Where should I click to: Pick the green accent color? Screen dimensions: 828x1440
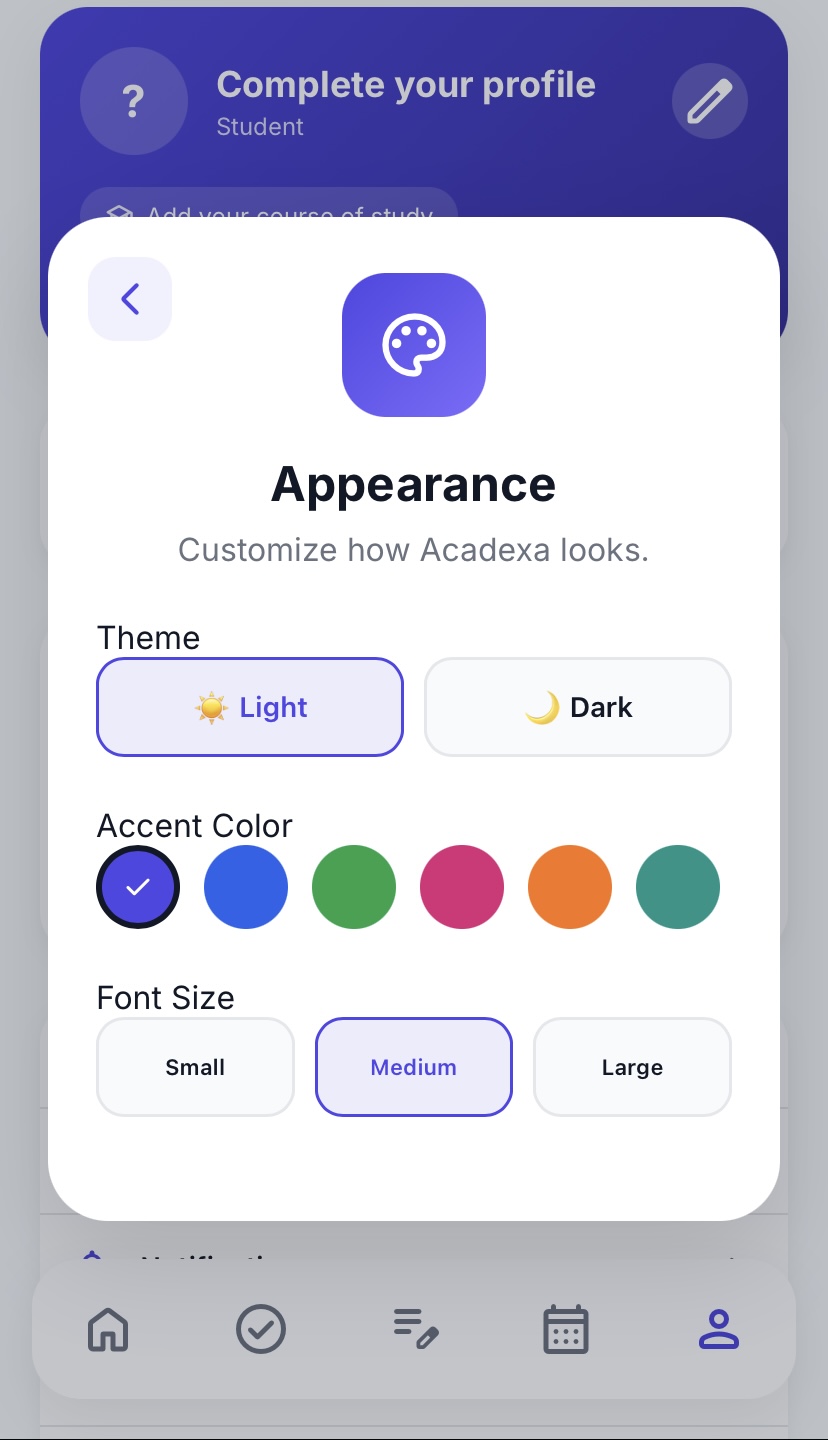coord(354,887)
